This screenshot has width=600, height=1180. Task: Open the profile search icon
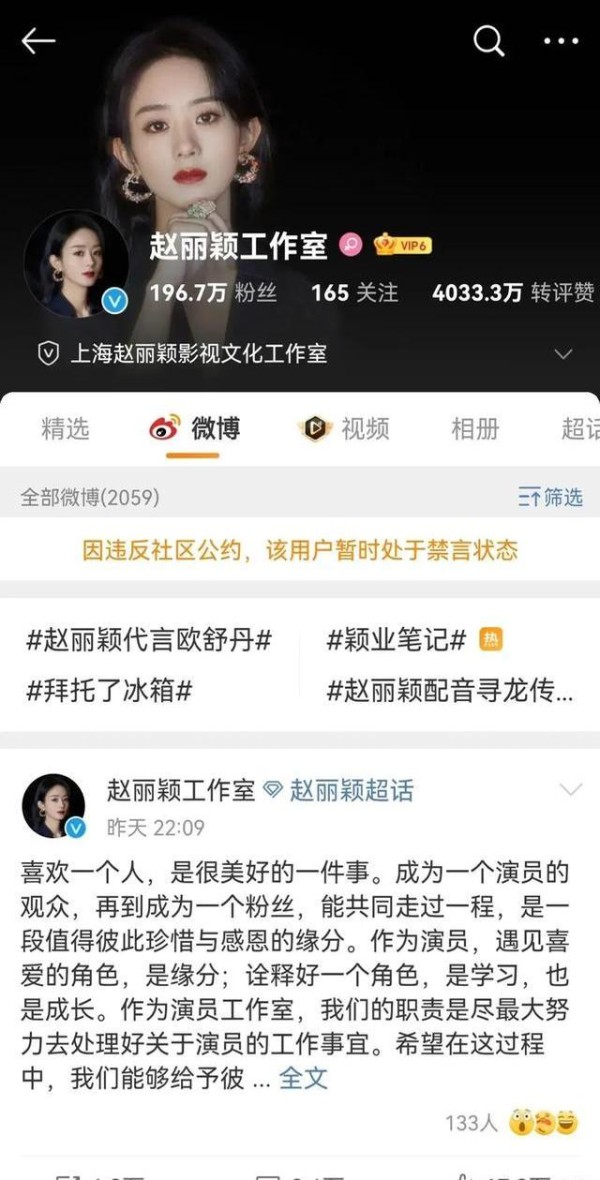coord(489,41)
